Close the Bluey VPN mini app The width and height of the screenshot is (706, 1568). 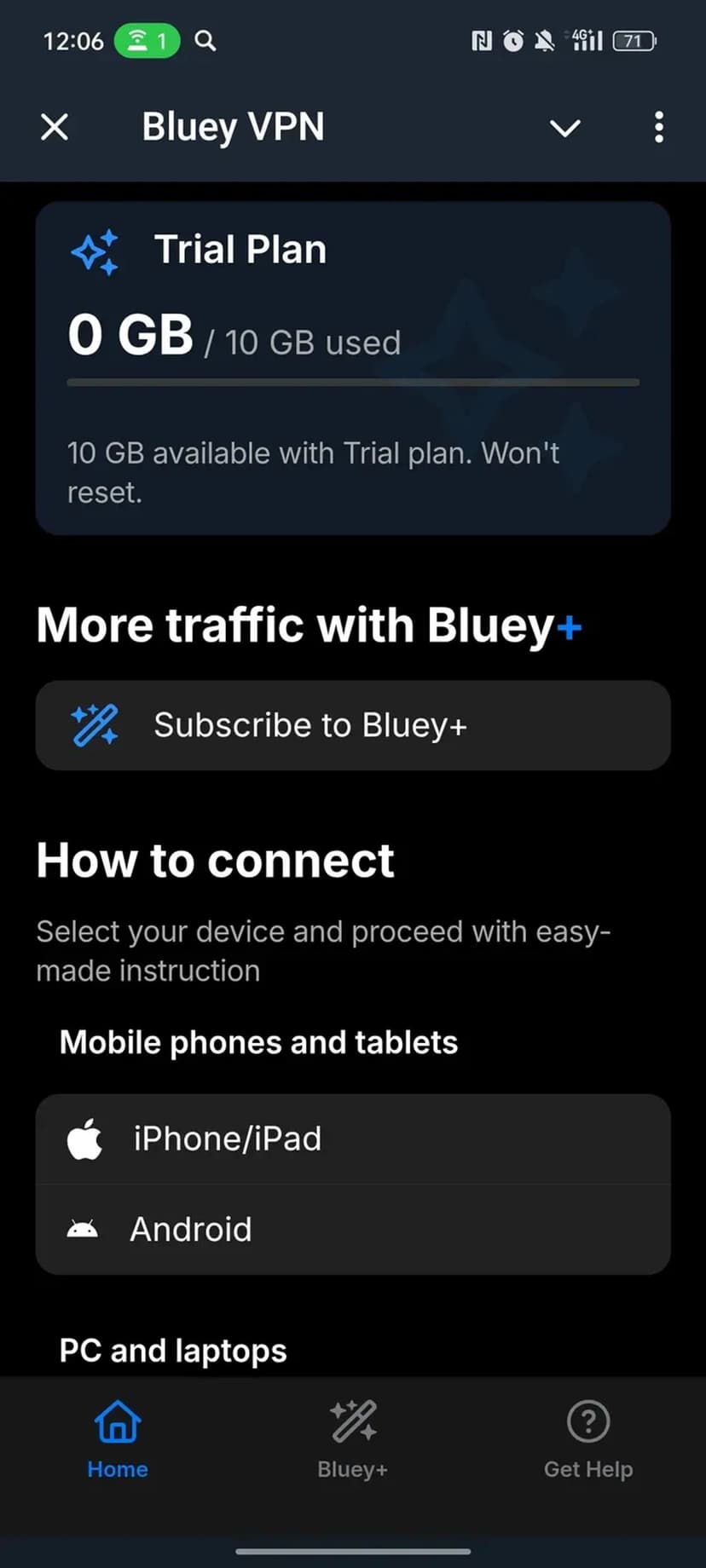click(x=55, y=128)
